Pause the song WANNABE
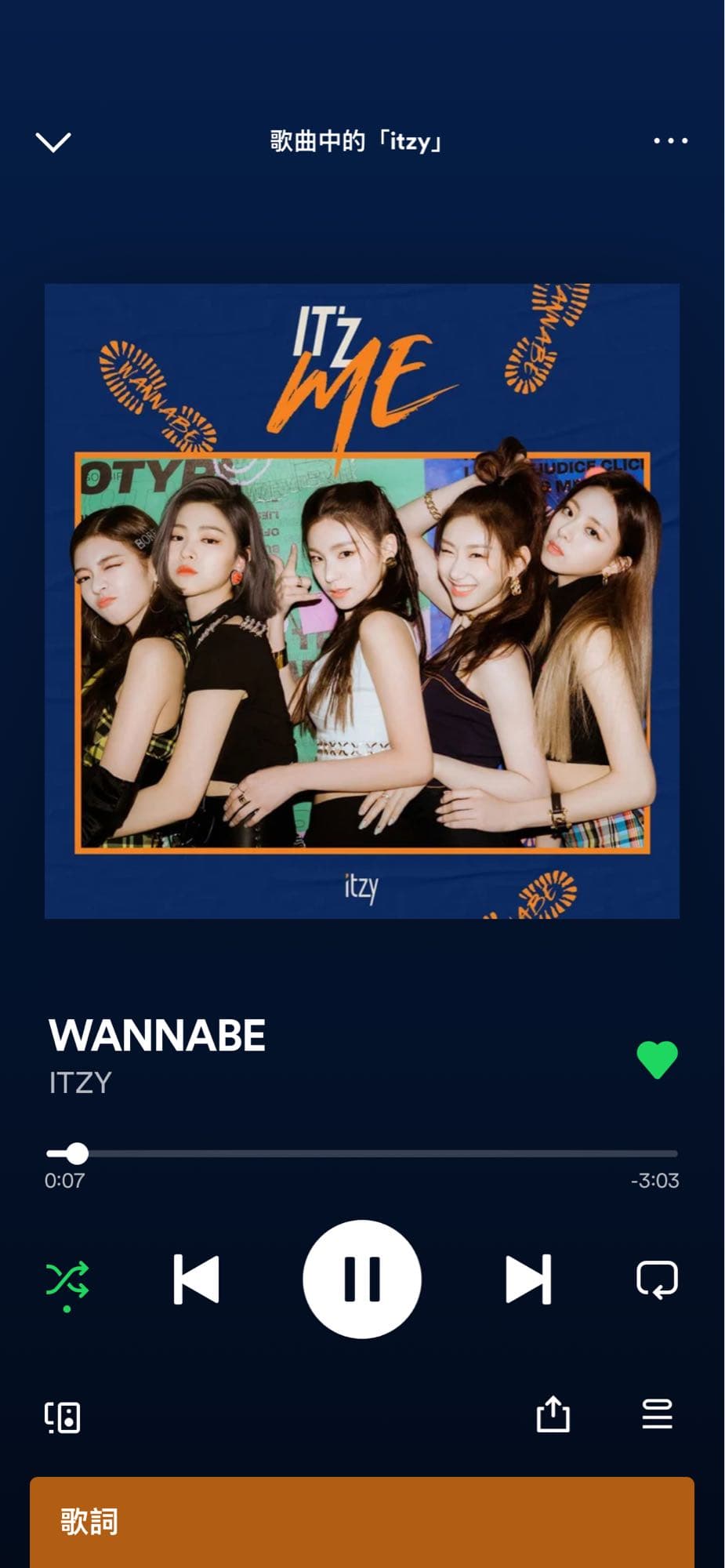The height and width of the screenshot is (1568, 725). 362,1279
